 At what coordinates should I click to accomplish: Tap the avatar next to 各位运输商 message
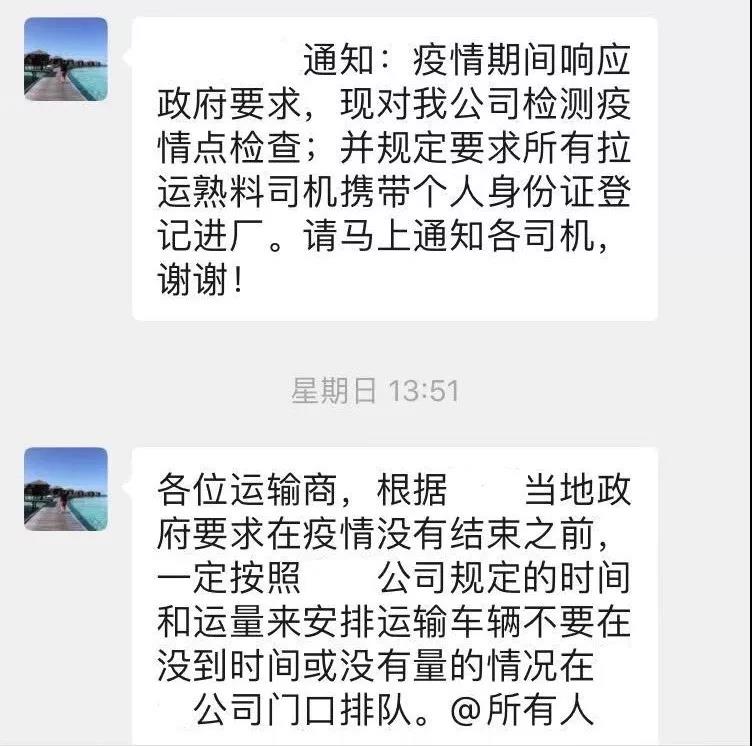65,489
